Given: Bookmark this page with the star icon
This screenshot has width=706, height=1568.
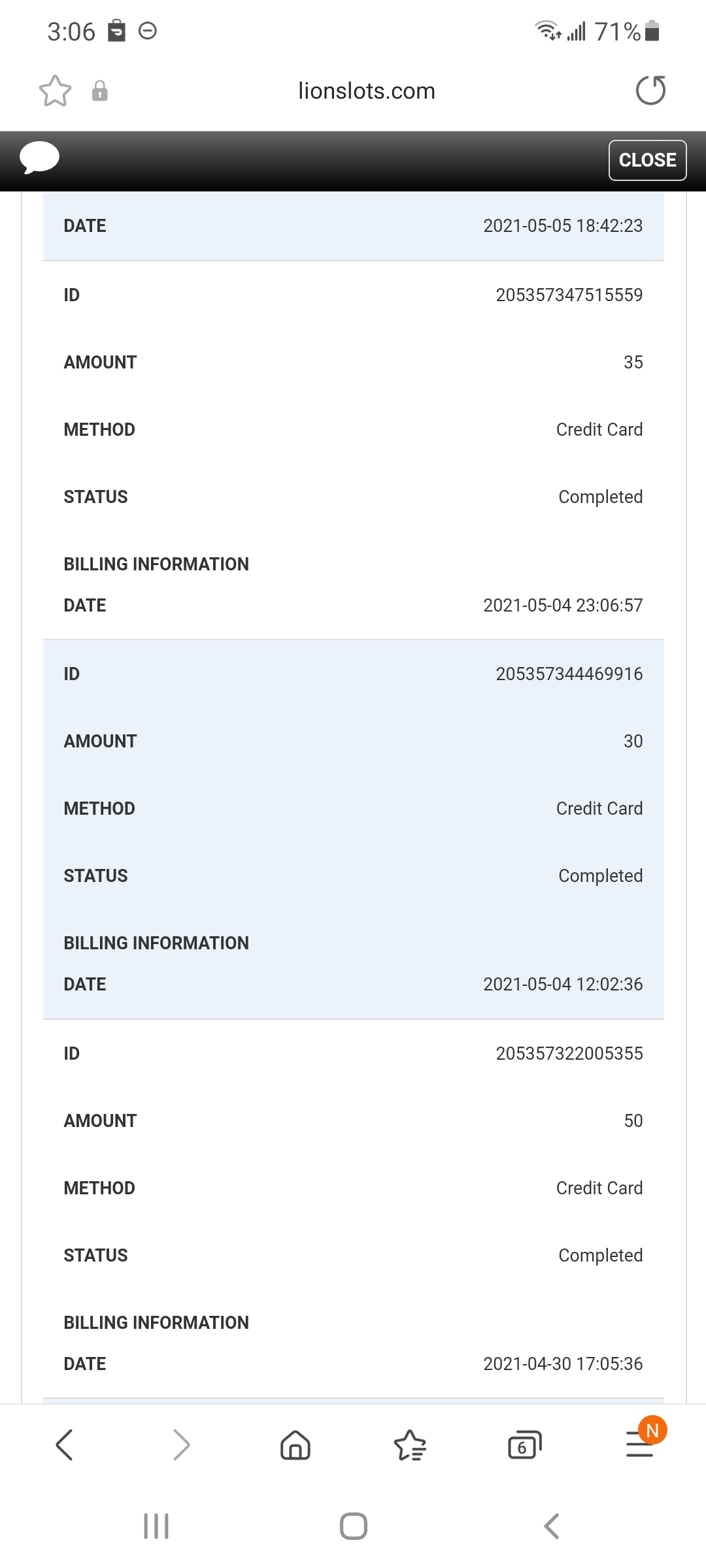Looking at the screenshot, I should tap(55, 91).
